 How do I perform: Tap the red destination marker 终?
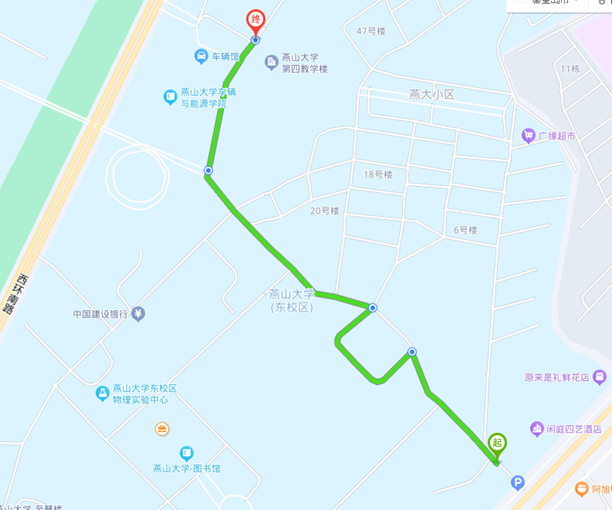255,21
